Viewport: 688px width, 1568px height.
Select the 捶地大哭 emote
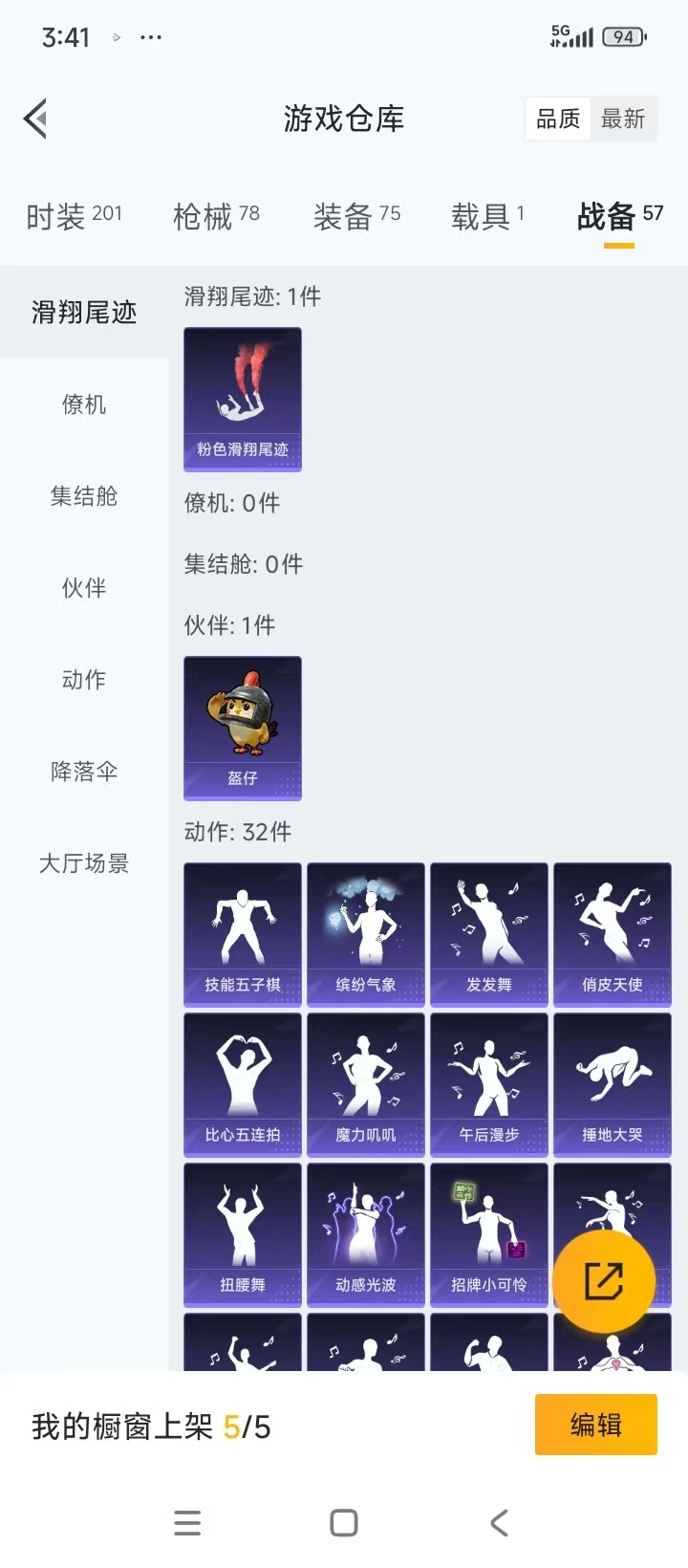pos(612,1083)
